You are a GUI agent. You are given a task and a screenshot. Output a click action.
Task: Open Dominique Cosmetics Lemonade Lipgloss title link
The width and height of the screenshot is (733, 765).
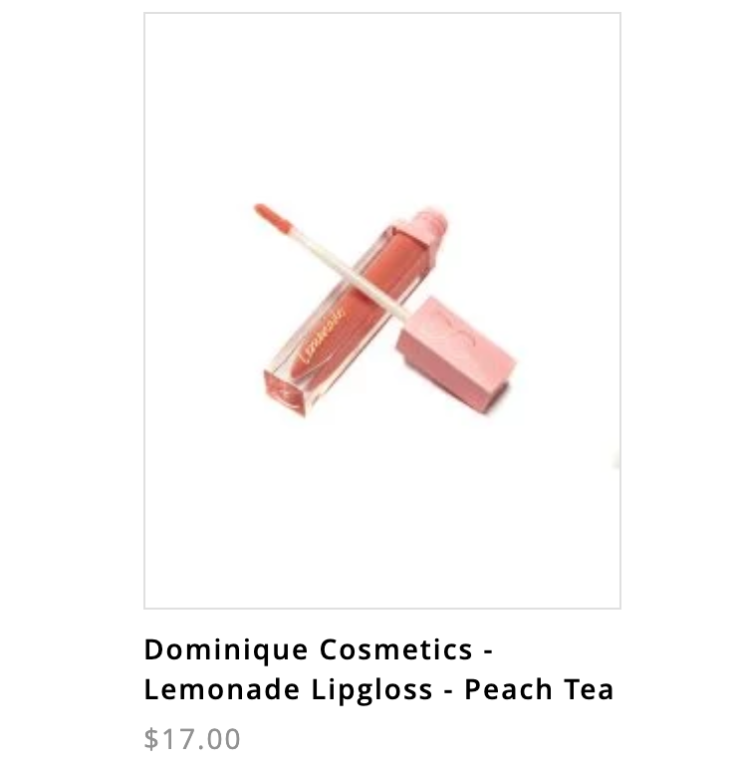point(378,669)
